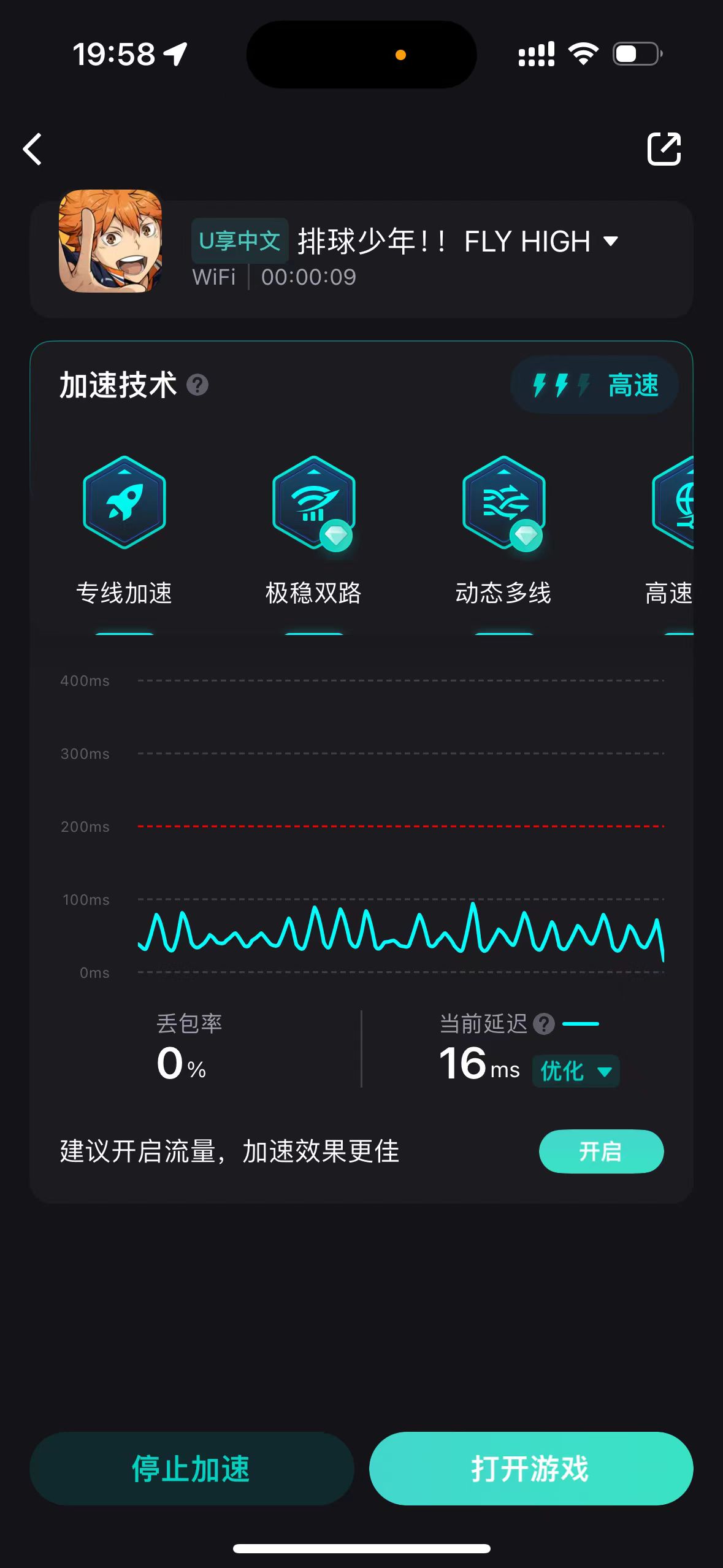Go back using the top-left arrow
Viewport: 723px width, 1568px height.
(x=31, y=149)
